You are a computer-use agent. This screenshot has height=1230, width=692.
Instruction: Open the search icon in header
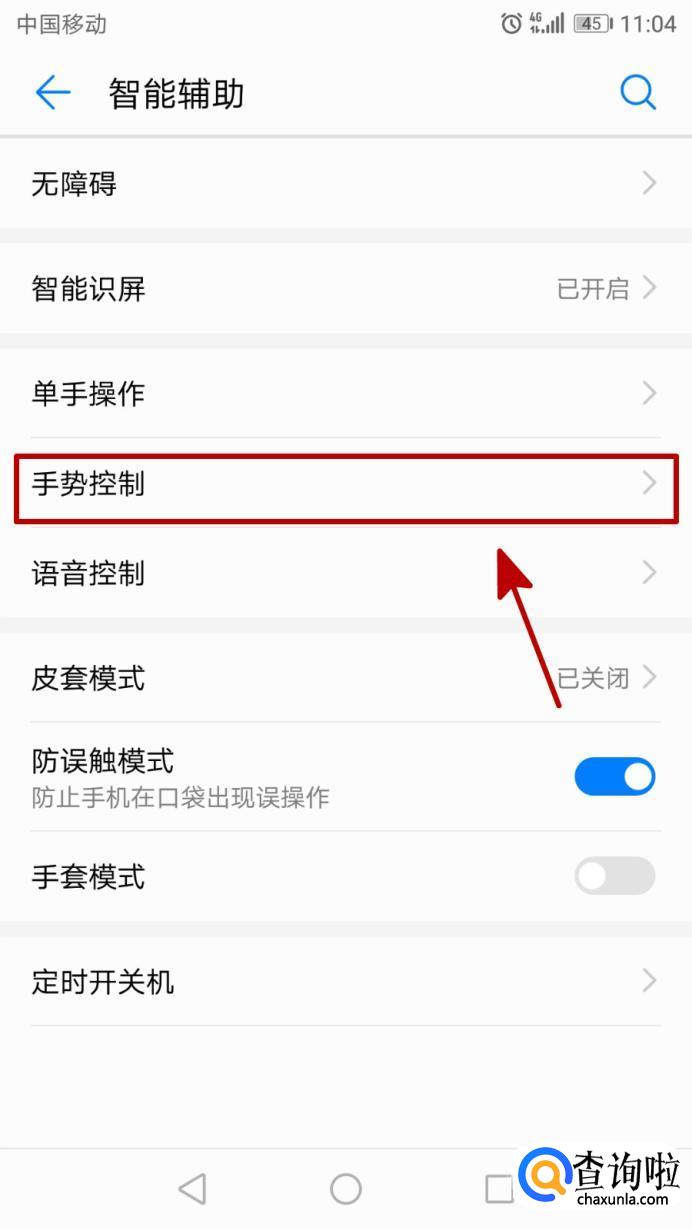pyautogui.click(x=638, y=93)
